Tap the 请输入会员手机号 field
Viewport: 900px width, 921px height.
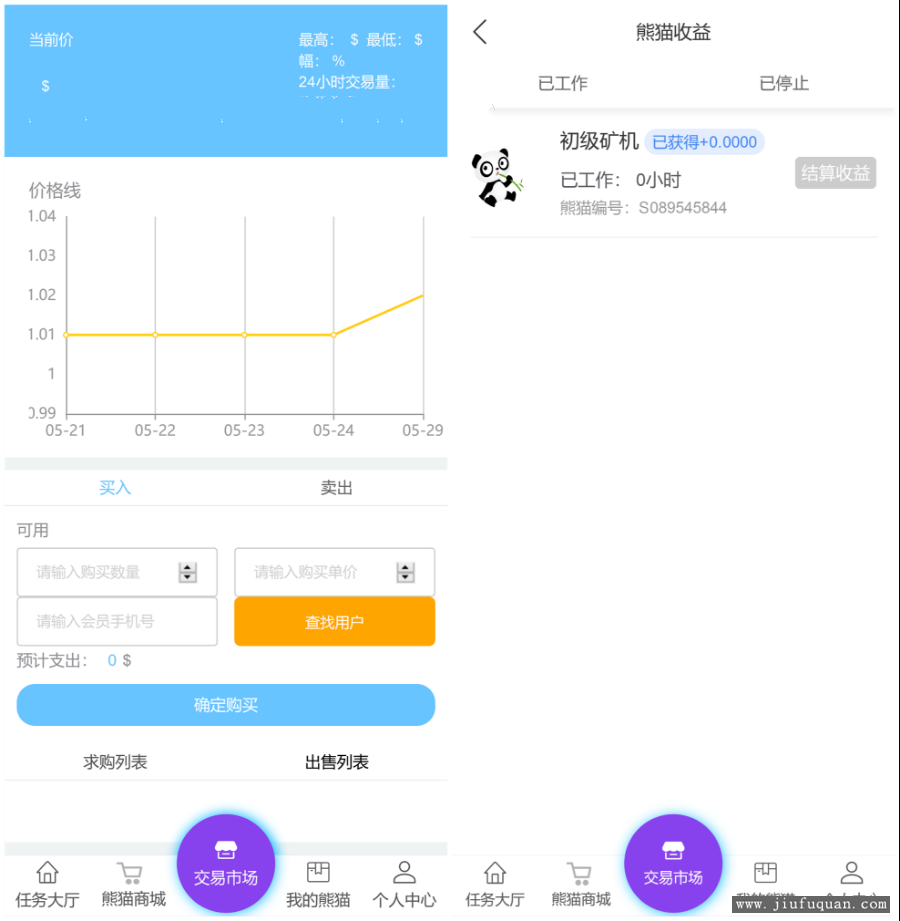117,622
